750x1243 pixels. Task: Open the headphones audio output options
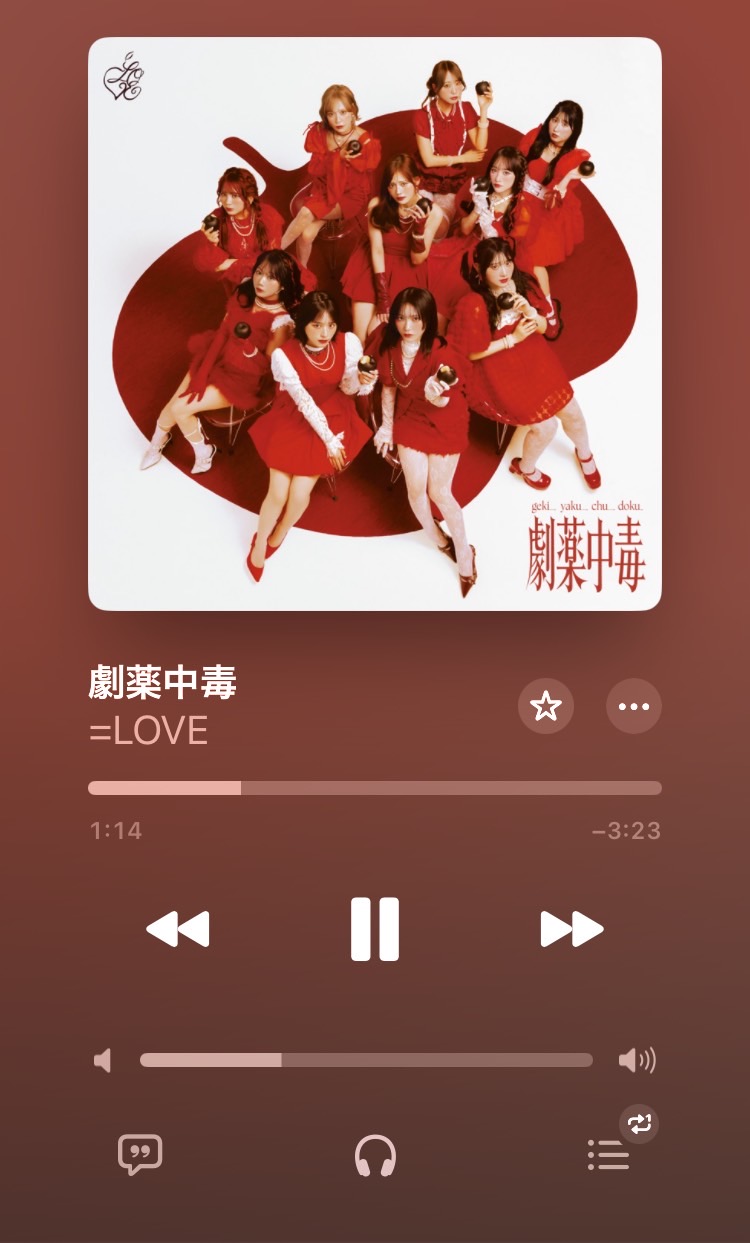(375, 1156)
